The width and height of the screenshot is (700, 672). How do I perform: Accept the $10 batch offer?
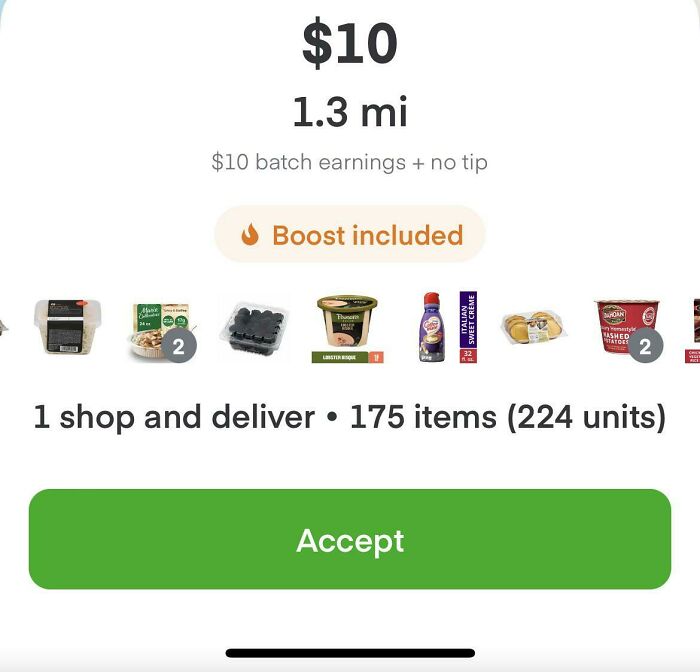350,540
